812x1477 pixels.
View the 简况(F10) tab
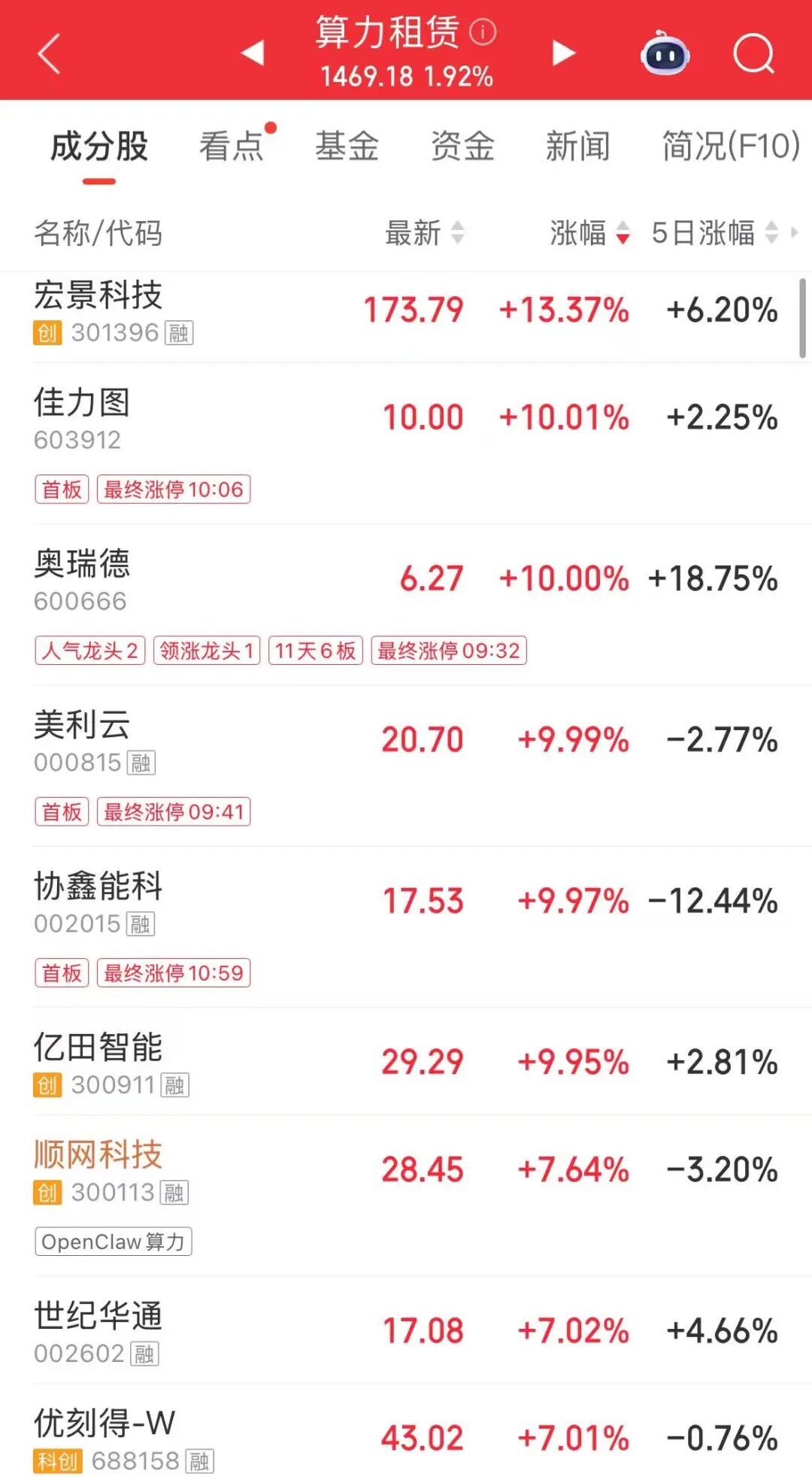730,146
